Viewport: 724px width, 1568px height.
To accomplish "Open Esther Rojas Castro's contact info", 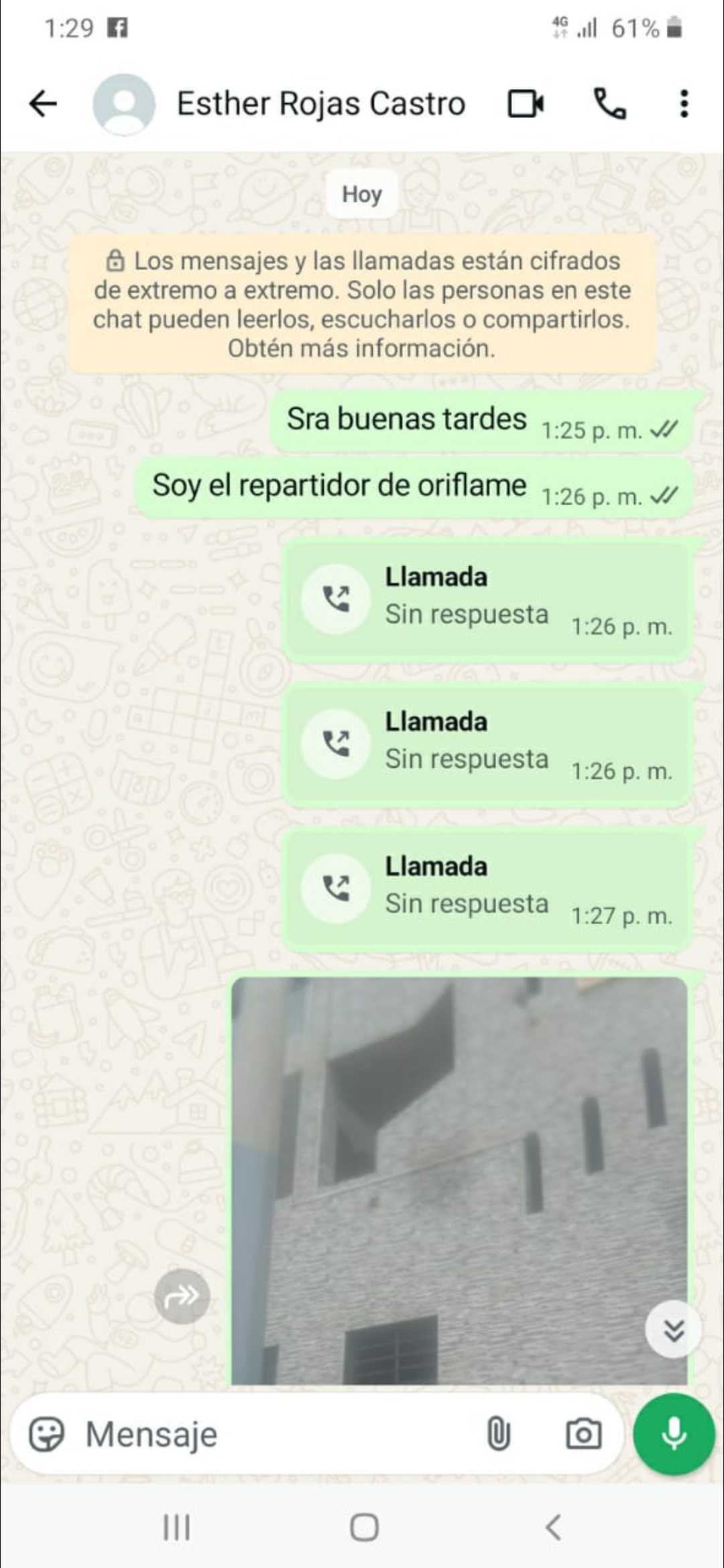I will 320,104.
